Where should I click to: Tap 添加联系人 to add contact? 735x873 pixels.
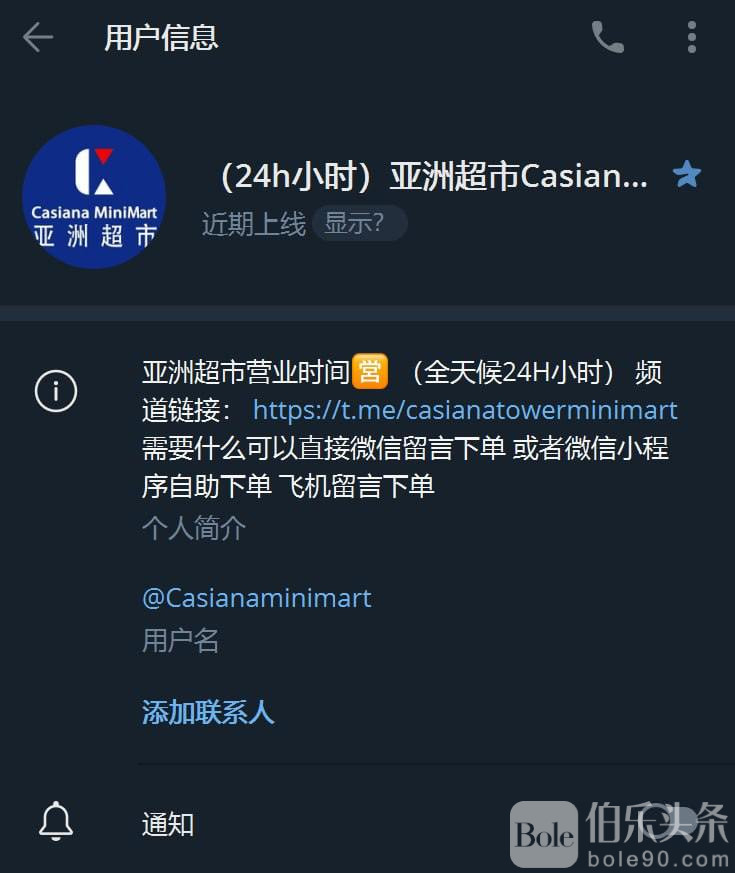coord(208,712)
